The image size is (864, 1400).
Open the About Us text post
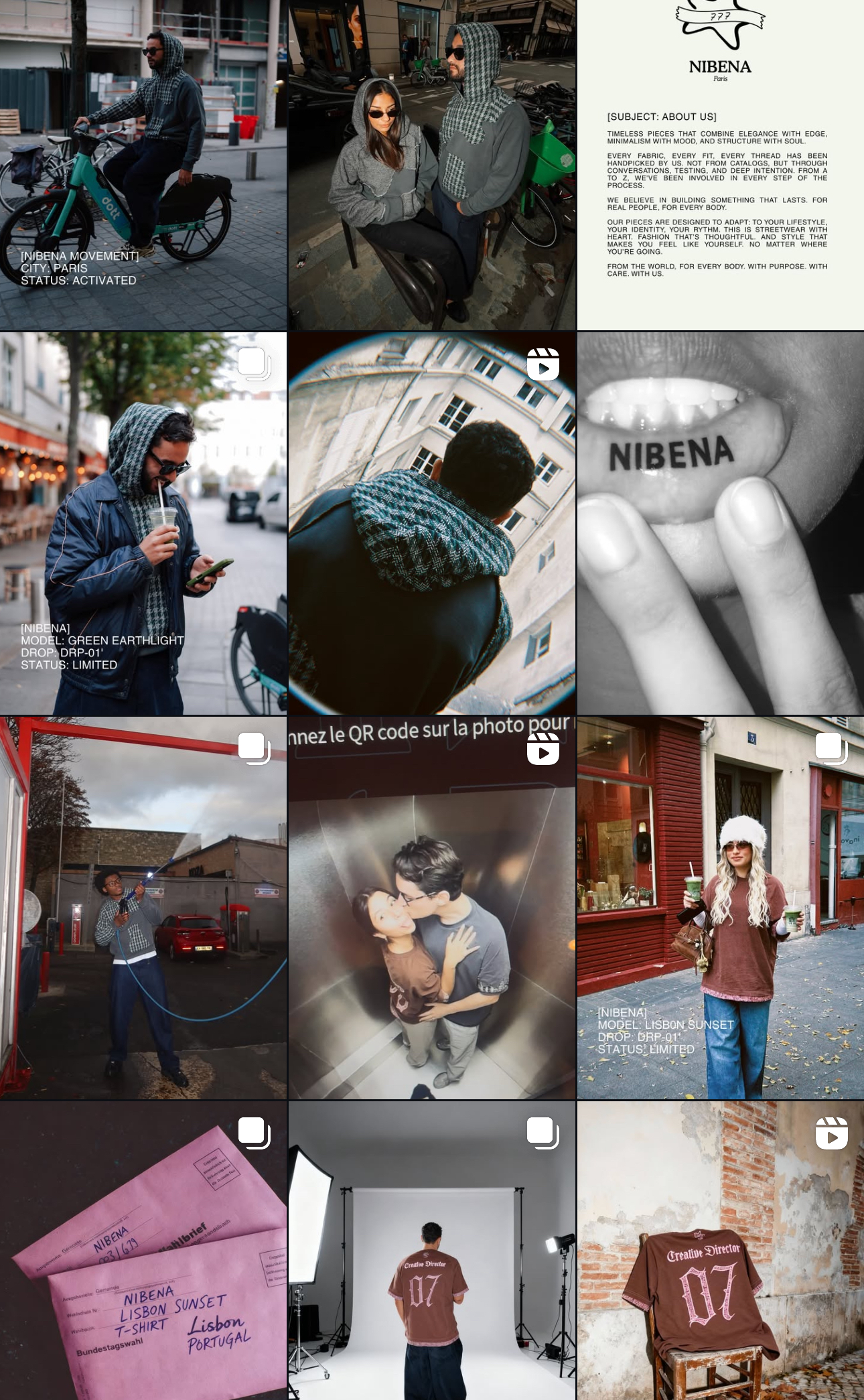coord(721,165)
